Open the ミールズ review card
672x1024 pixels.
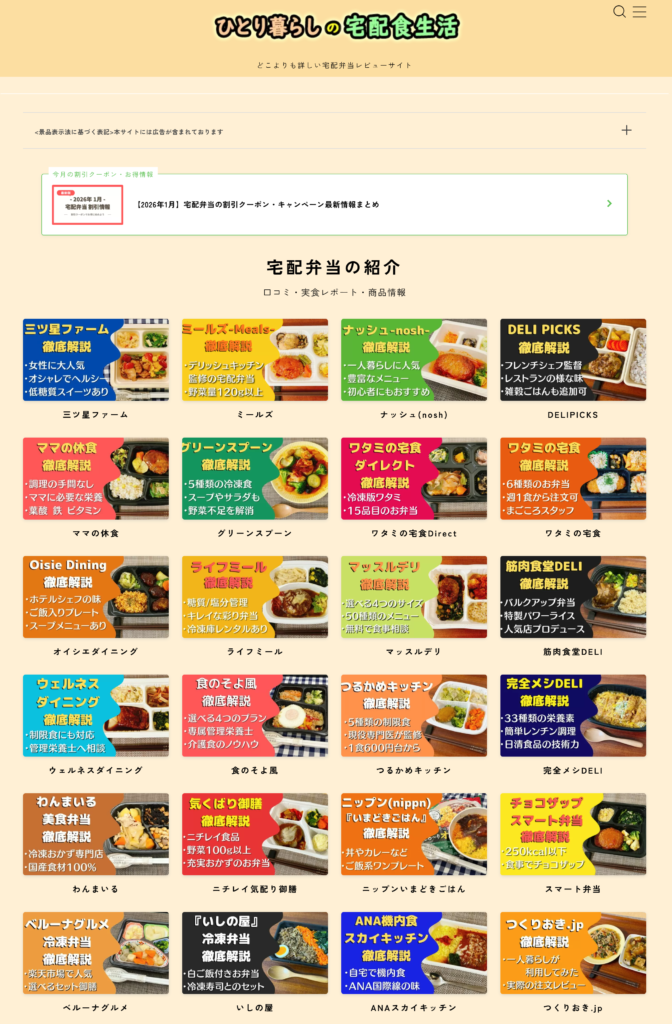(254, 359)
